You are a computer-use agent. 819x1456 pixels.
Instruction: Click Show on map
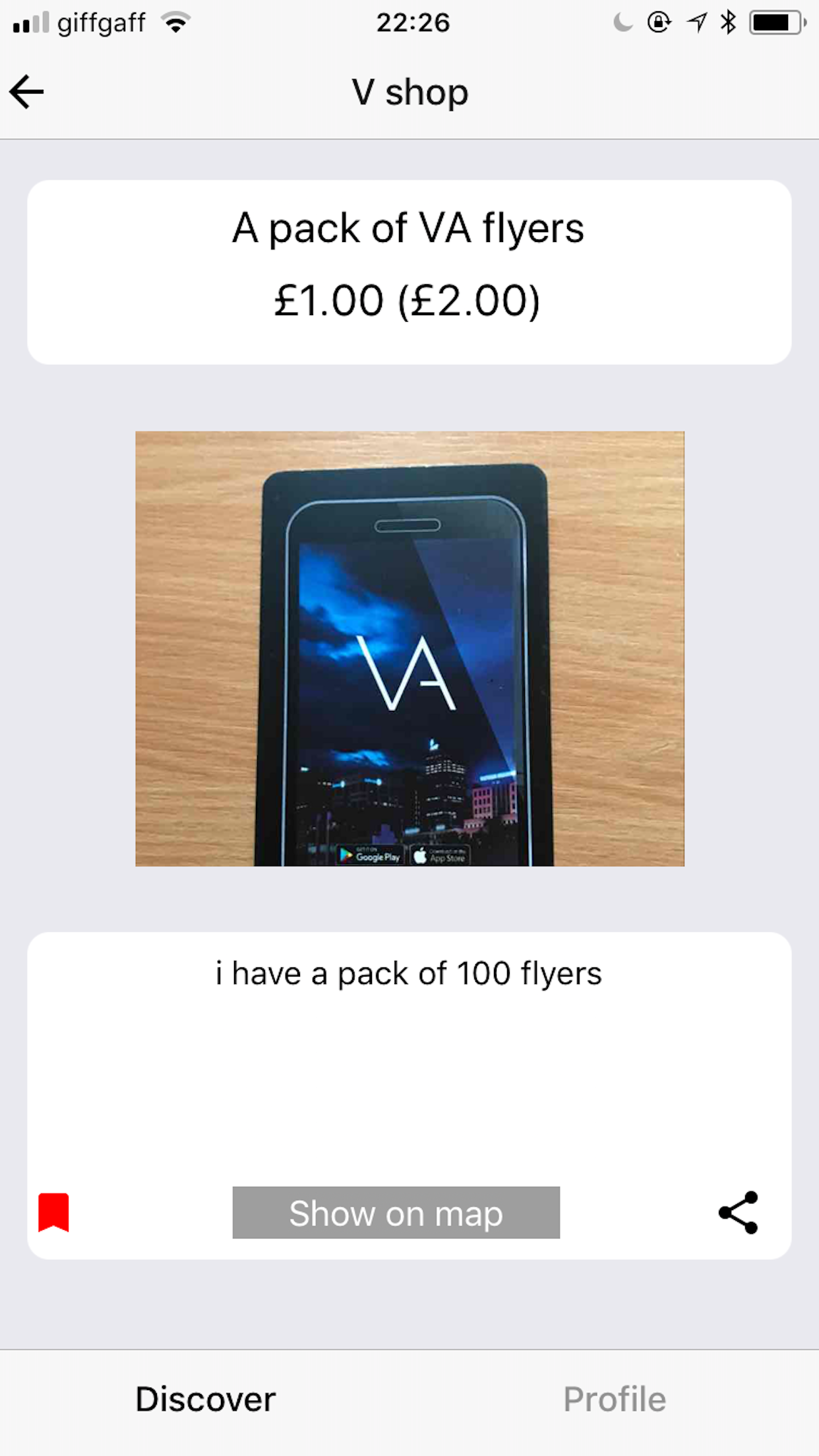(395, 1213)
